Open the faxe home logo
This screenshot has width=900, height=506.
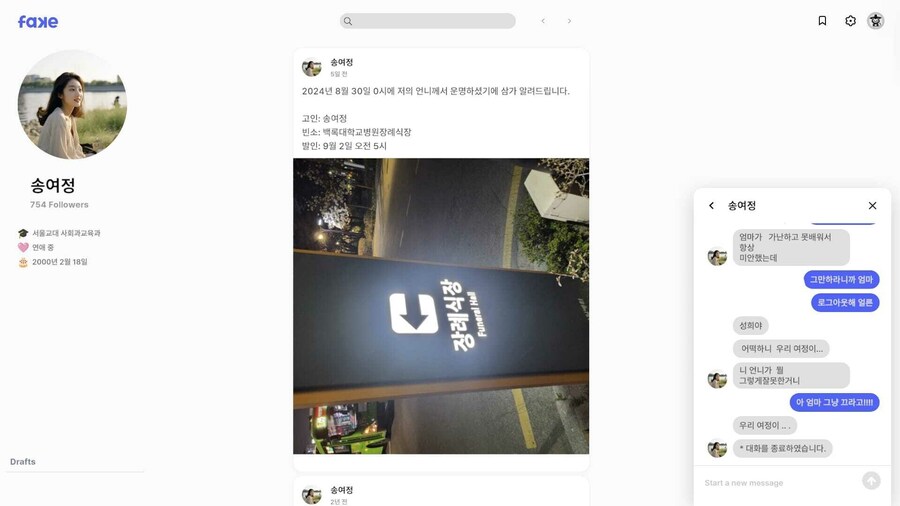click(x=38, y=22)
